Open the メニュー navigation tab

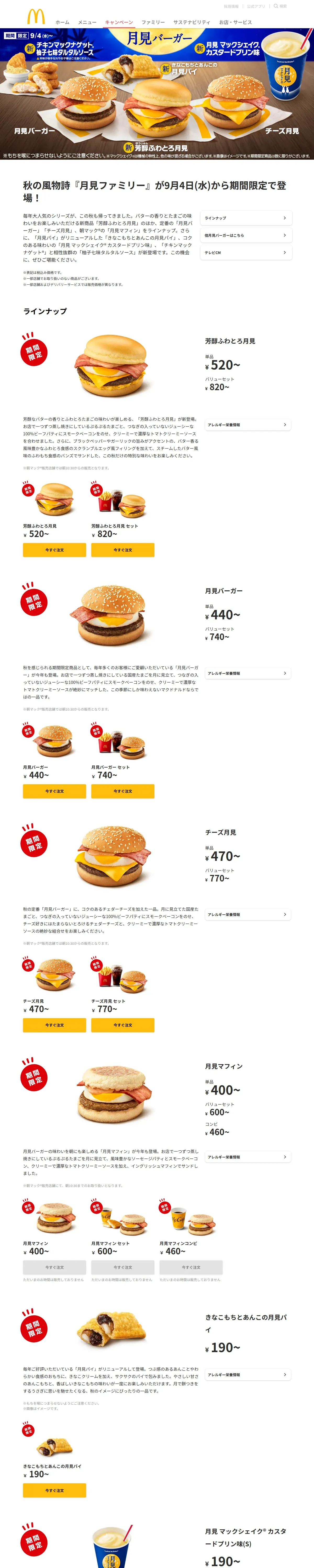pos(87,22)
